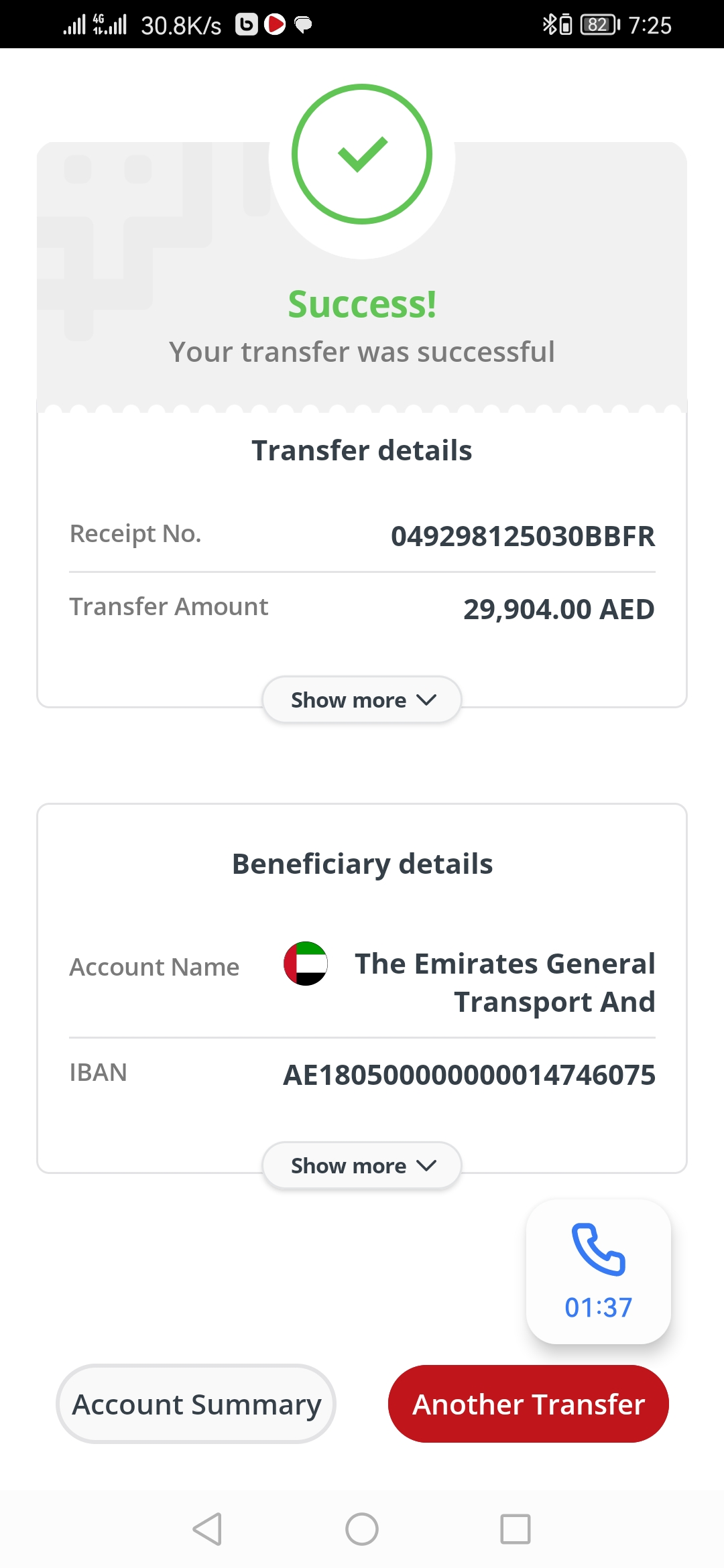Start Another Transfer
Screen dimensions: 724x1568
point(528,1404)
